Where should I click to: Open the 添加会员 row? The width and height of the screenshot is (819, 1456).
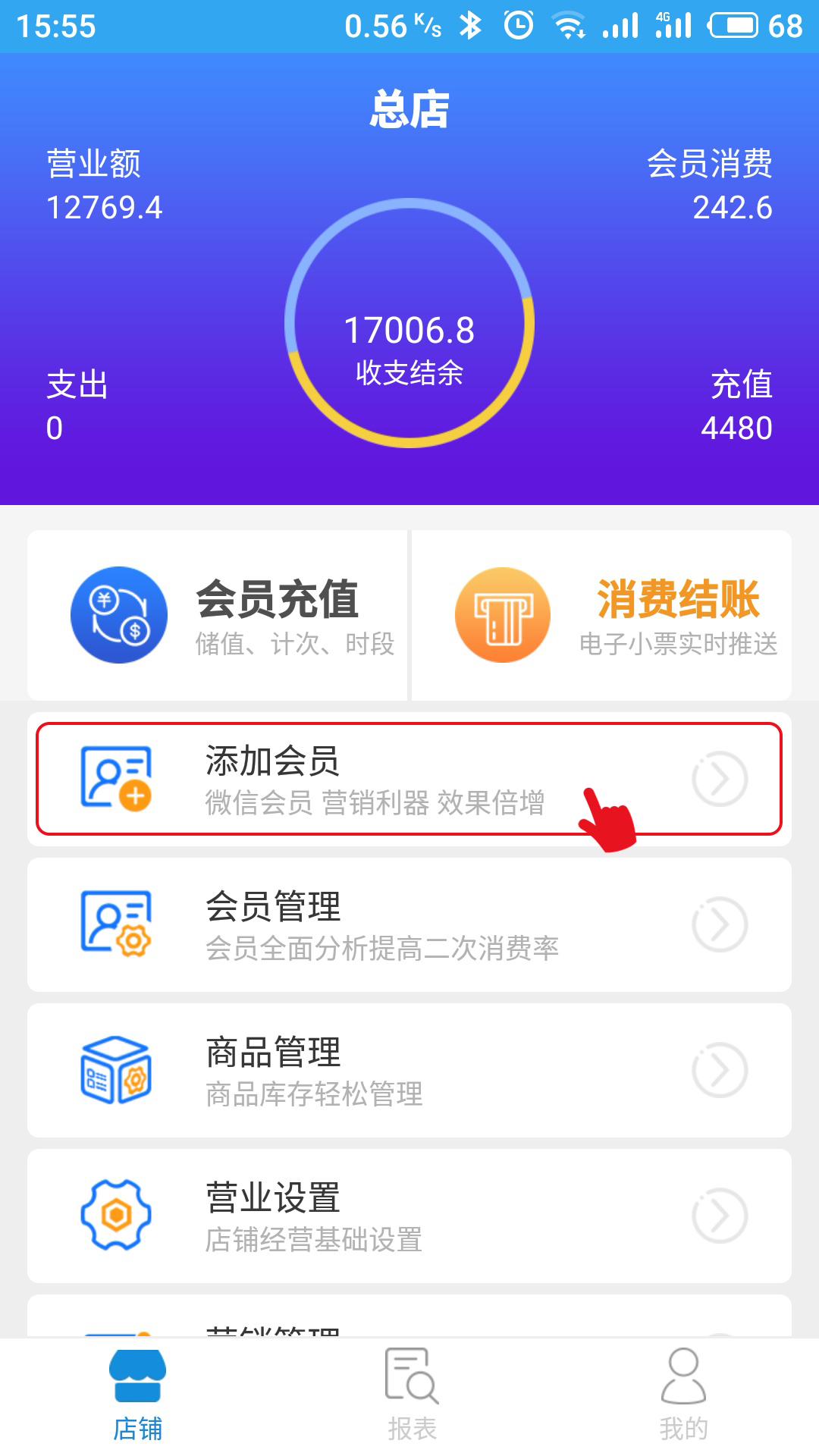tap(409, 779)
